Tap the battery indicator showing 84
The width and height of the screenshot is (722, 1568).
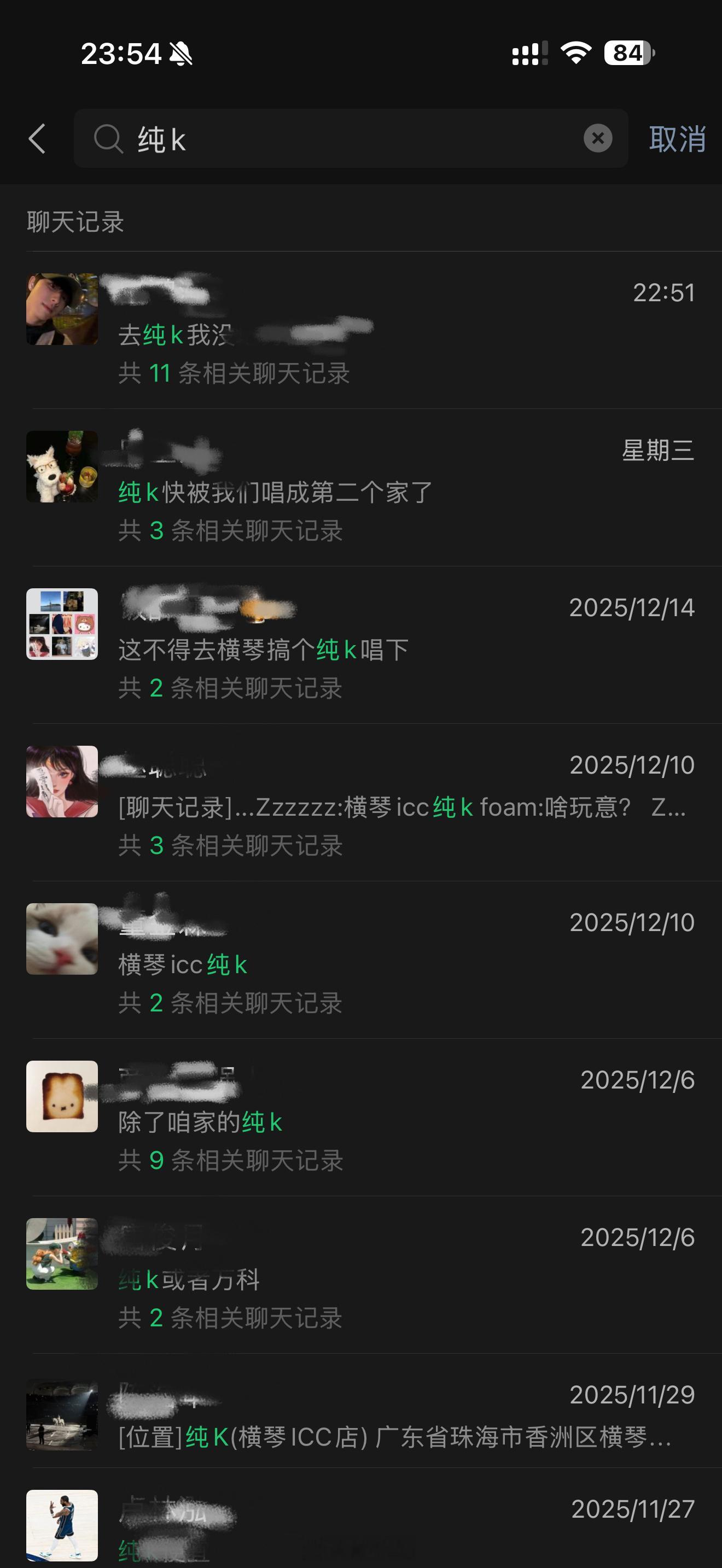624,54
